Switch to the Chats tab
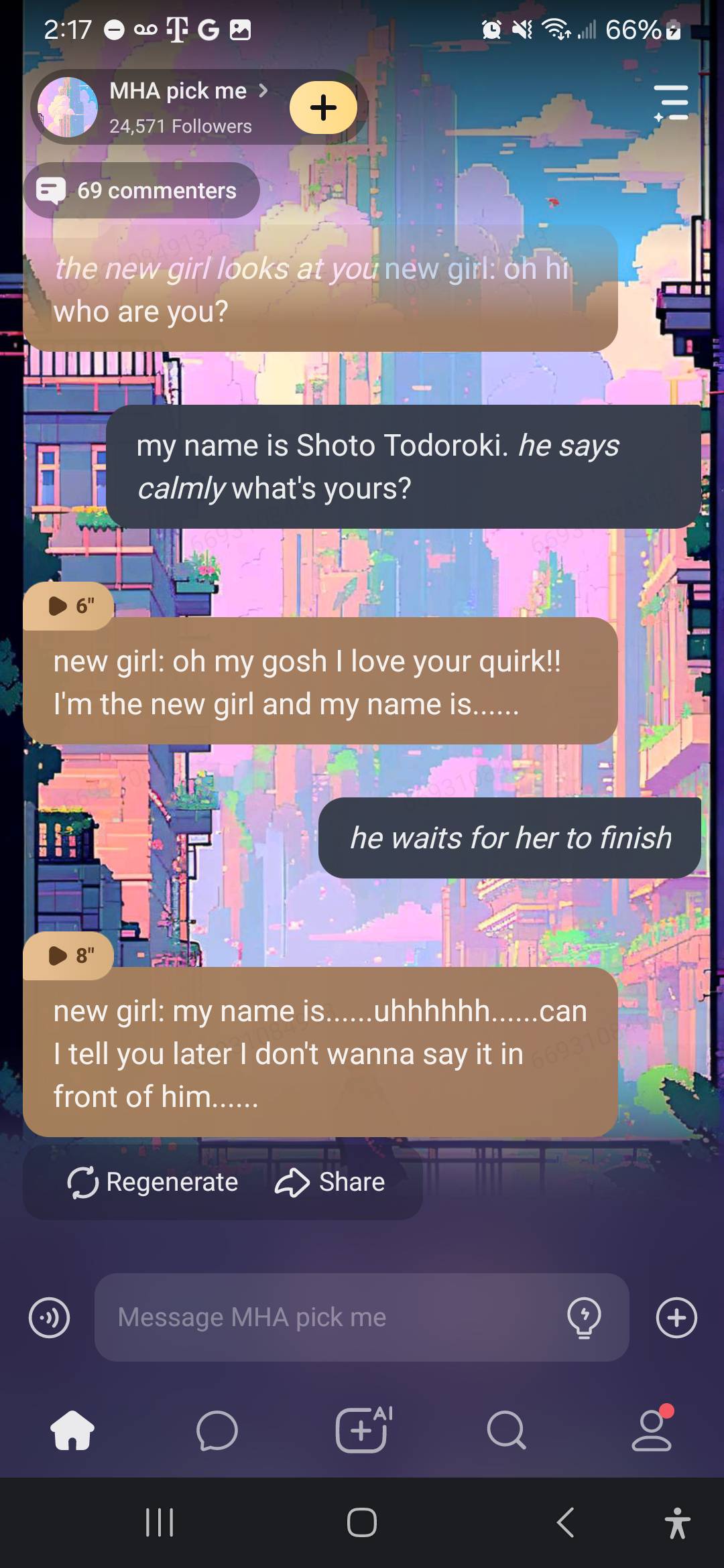Screen dimensions: 724x1568 [217, 1431]
